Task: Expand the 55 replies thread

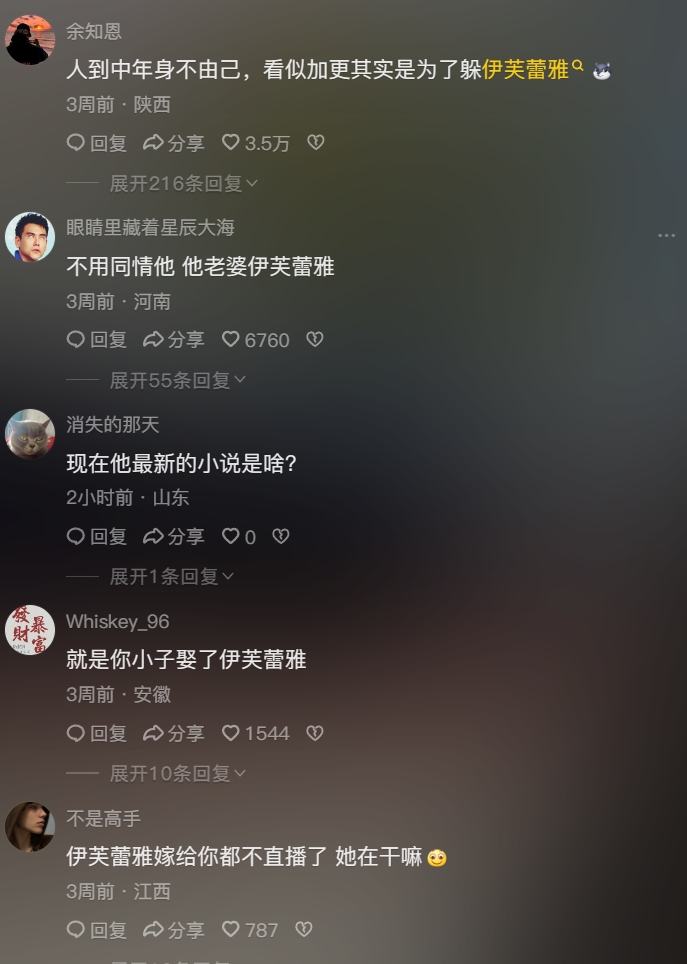Action: click(x=177, y=380)
